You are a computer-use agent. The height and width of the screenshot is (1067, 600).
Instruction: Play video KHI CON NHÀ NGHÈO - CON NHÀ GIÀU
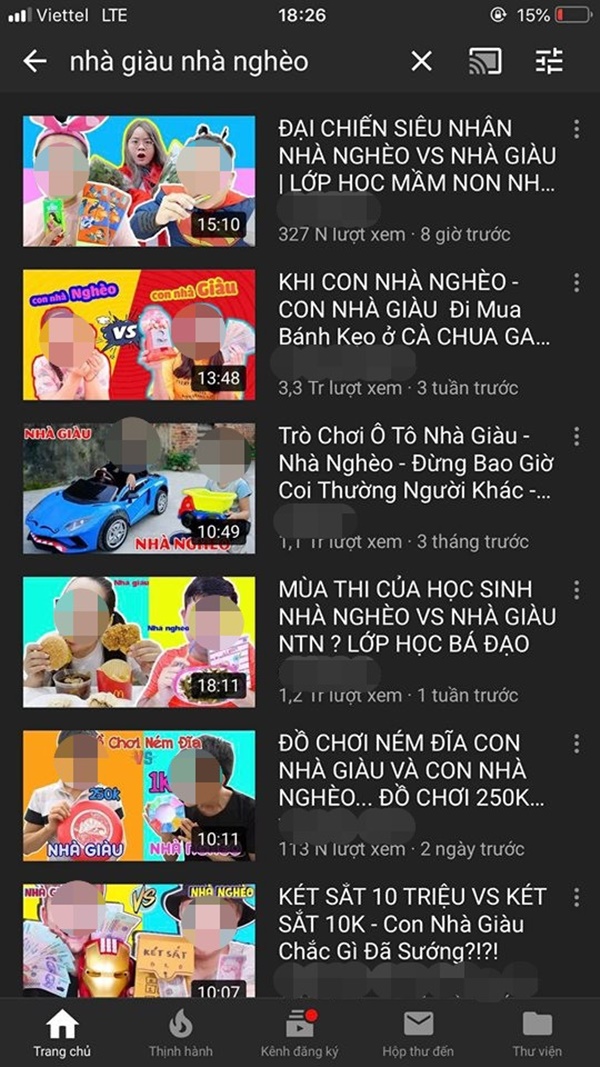[x=139, y=335]
